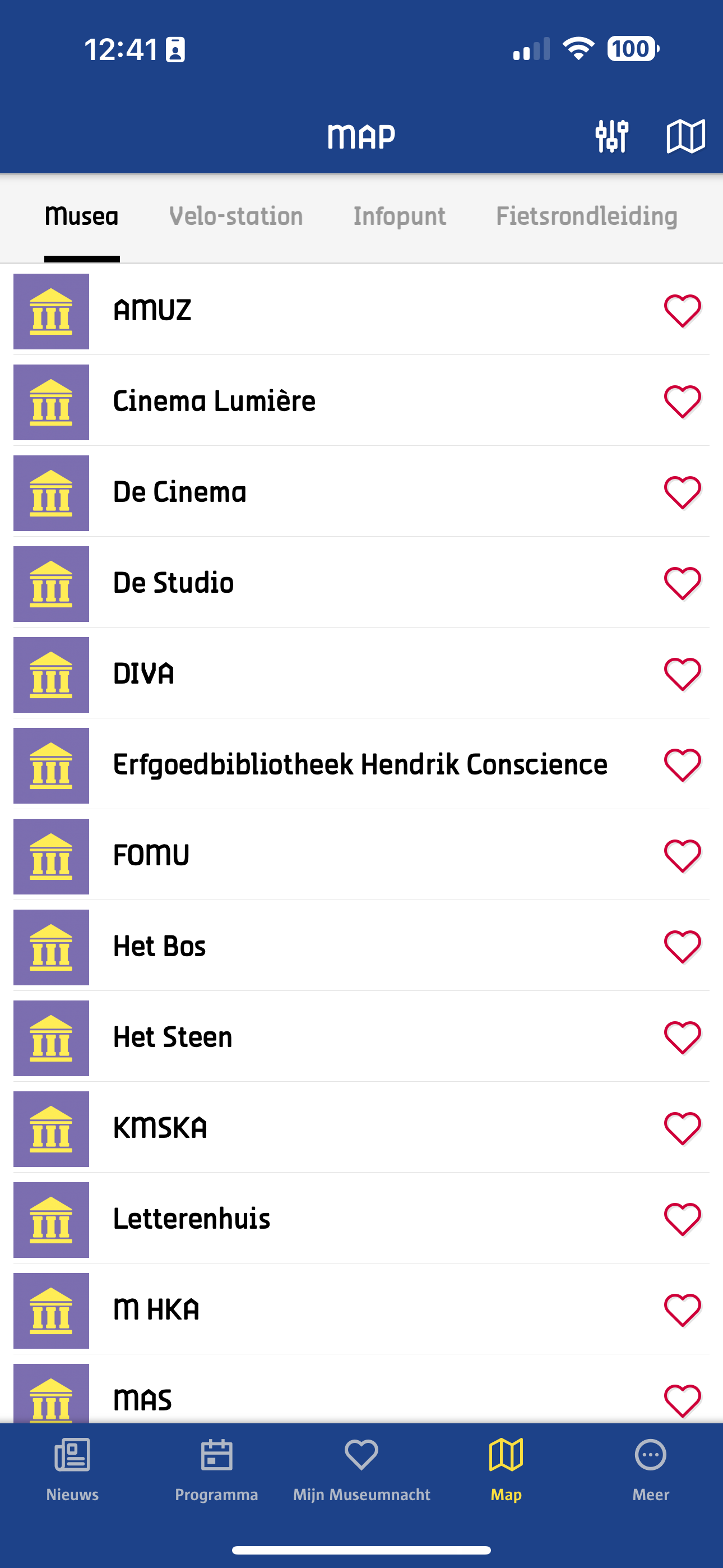Open the KMSKA museum row
Screen dimensions: 723x1568
point(160,1128)
